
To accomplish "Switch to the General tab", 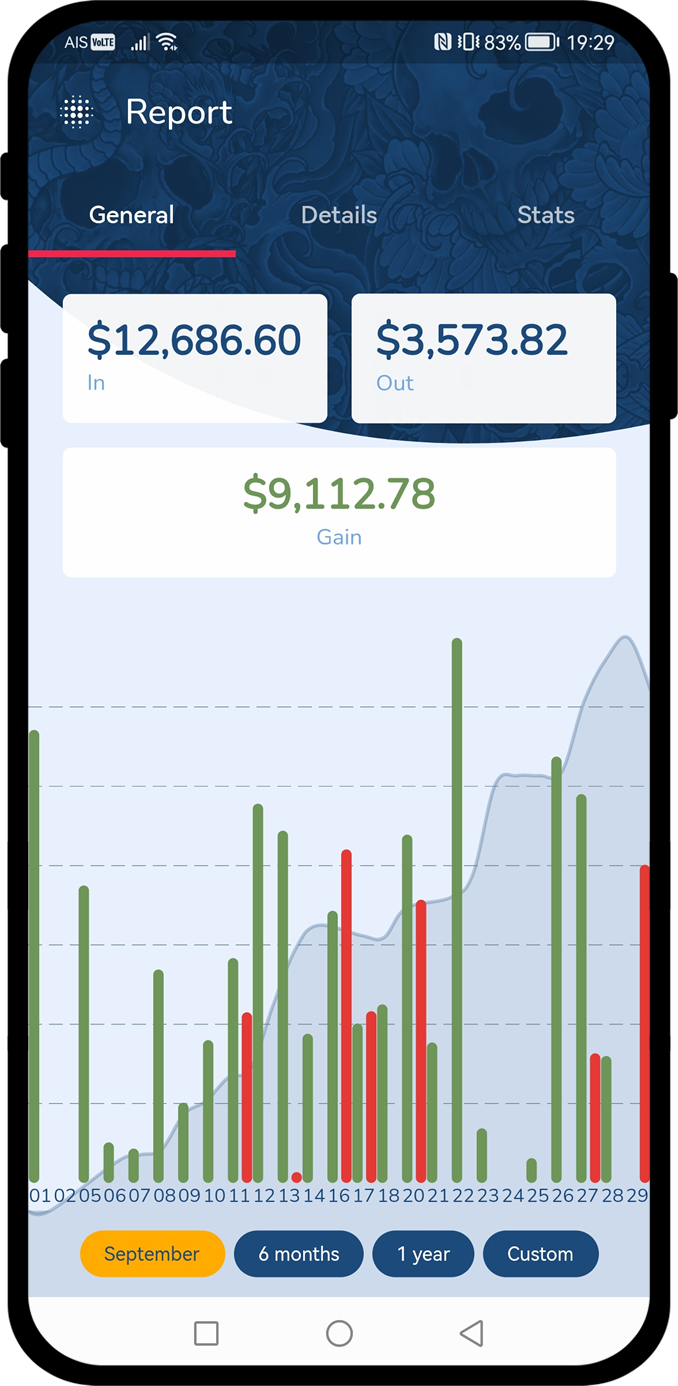I will [x=131, y=215].
